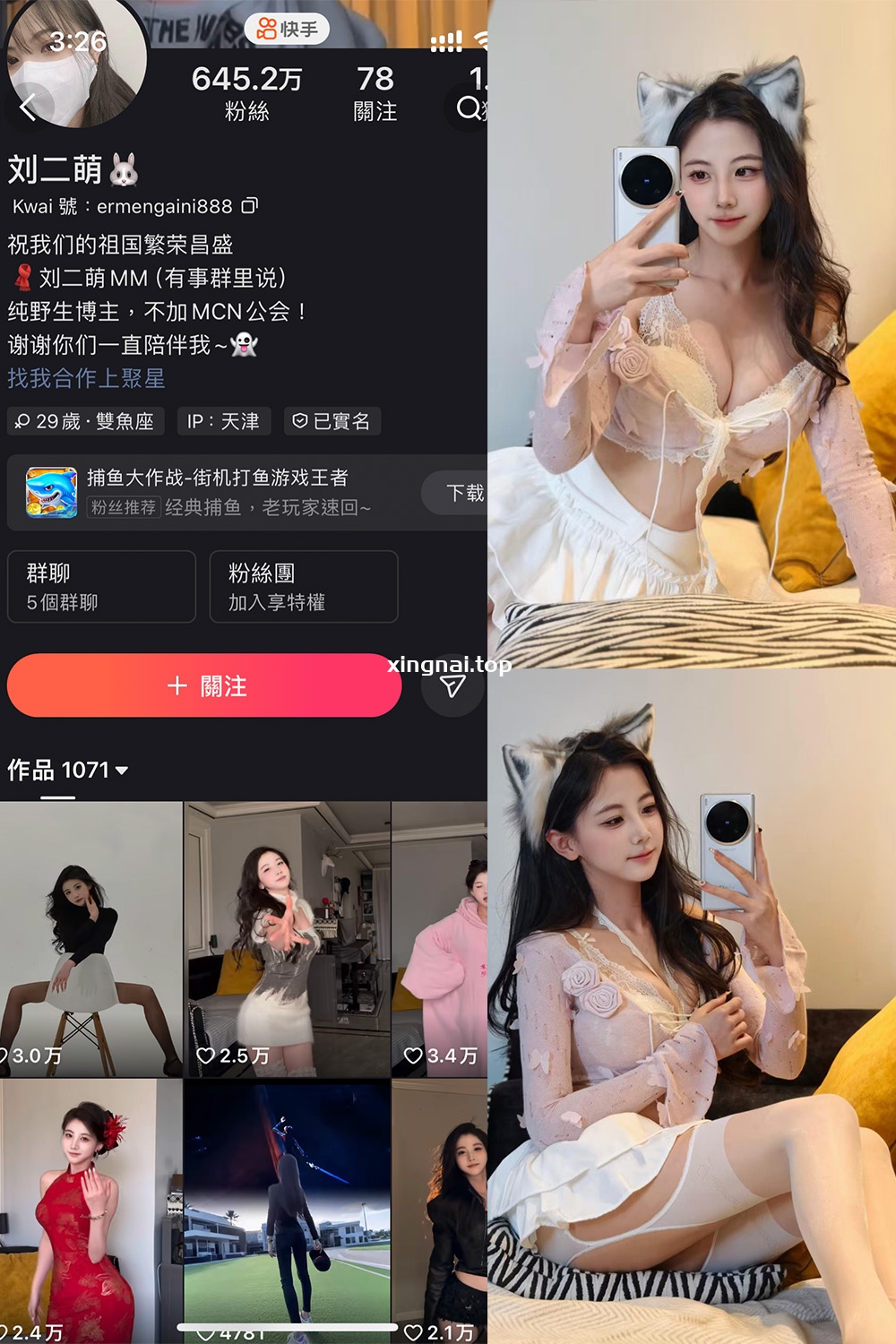This screenshot has width=896, height=1344.
Task: Tap the signal bars icon in the status bar
Action: [445, 39]
